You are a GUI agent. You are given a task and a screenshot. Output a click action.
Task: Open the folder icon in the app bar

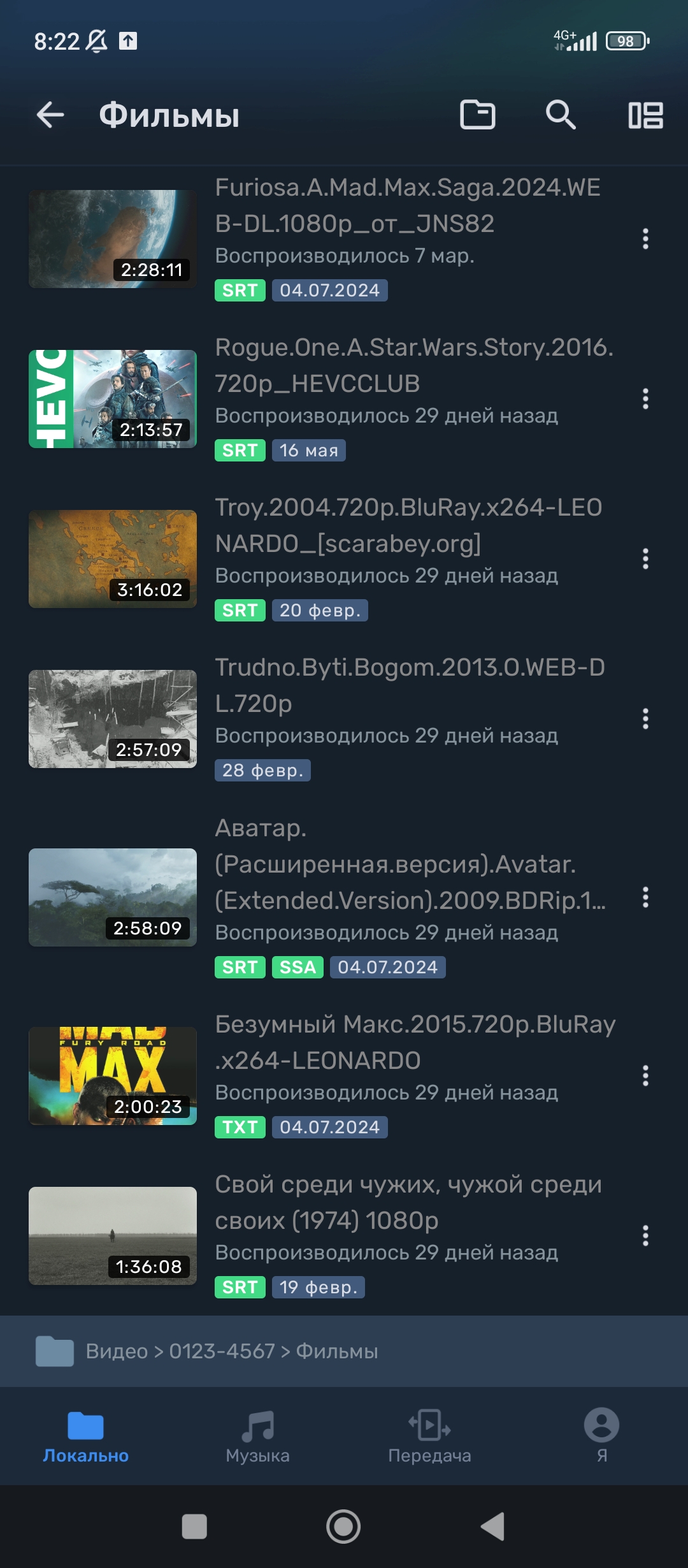[x=478, y=115]
